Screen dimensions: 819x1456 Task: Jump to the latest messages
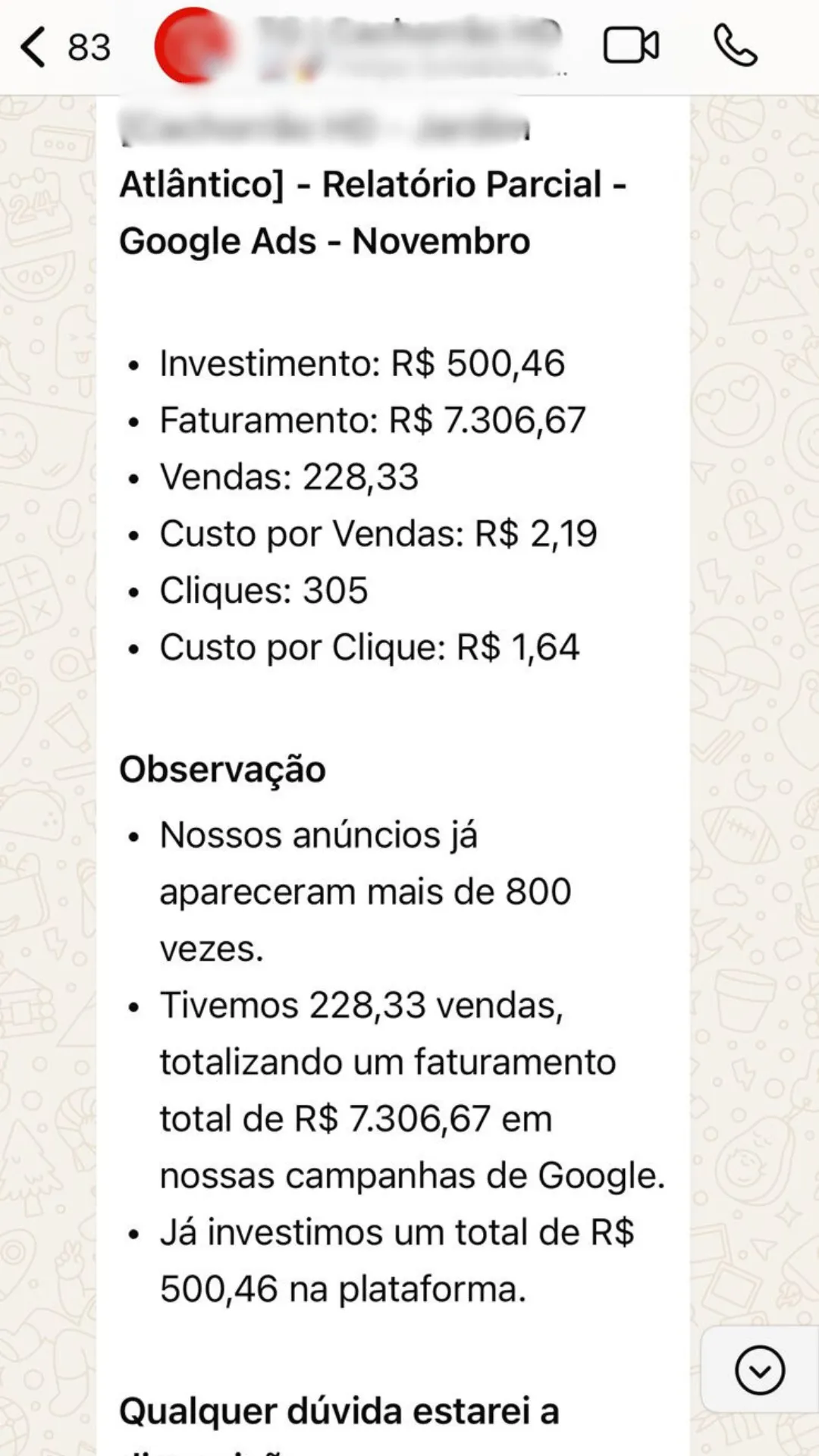coord(759,1370)
